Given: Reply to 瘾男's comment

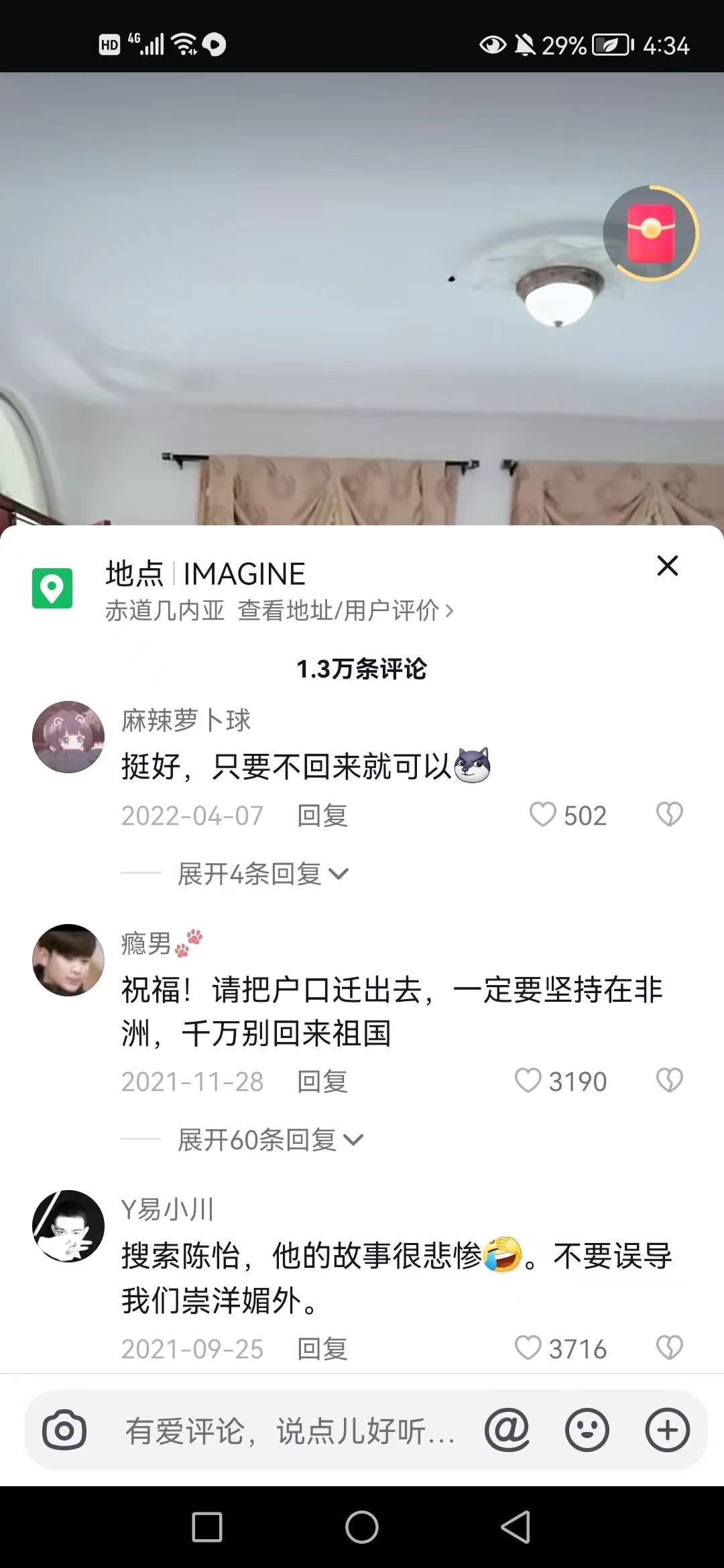Looking at the screenshot, I should point(322,1082).
